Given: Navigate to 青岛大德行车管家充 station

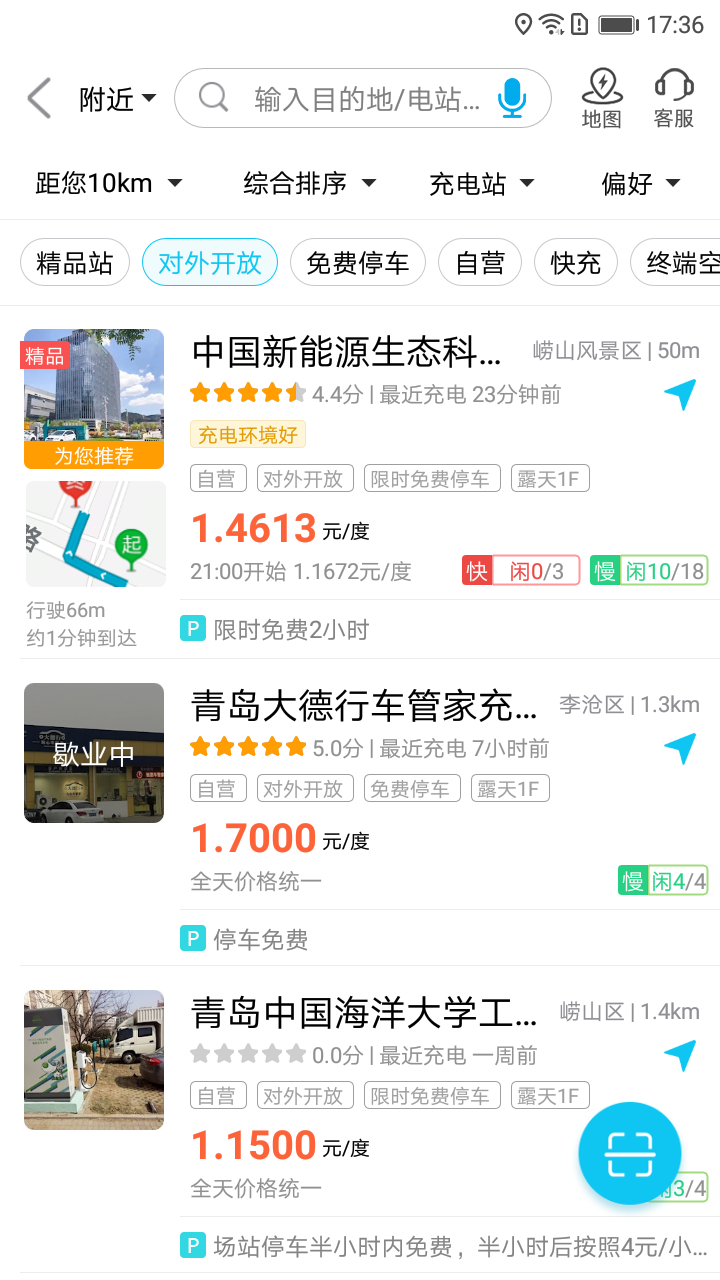Looking at the screenshot, I should pos(680,748).
